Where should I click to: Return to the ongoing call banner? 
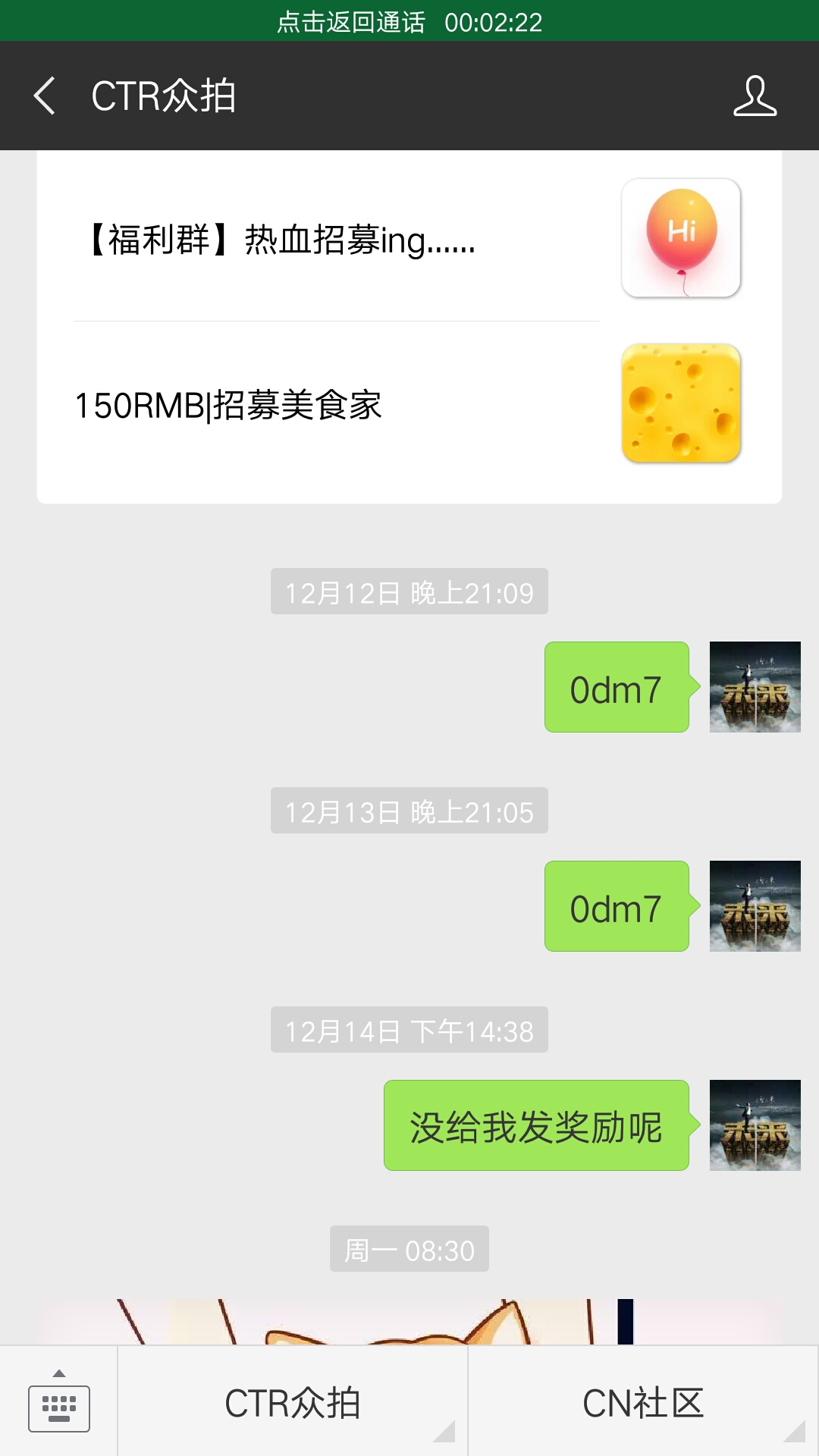[x=409, y=21]
